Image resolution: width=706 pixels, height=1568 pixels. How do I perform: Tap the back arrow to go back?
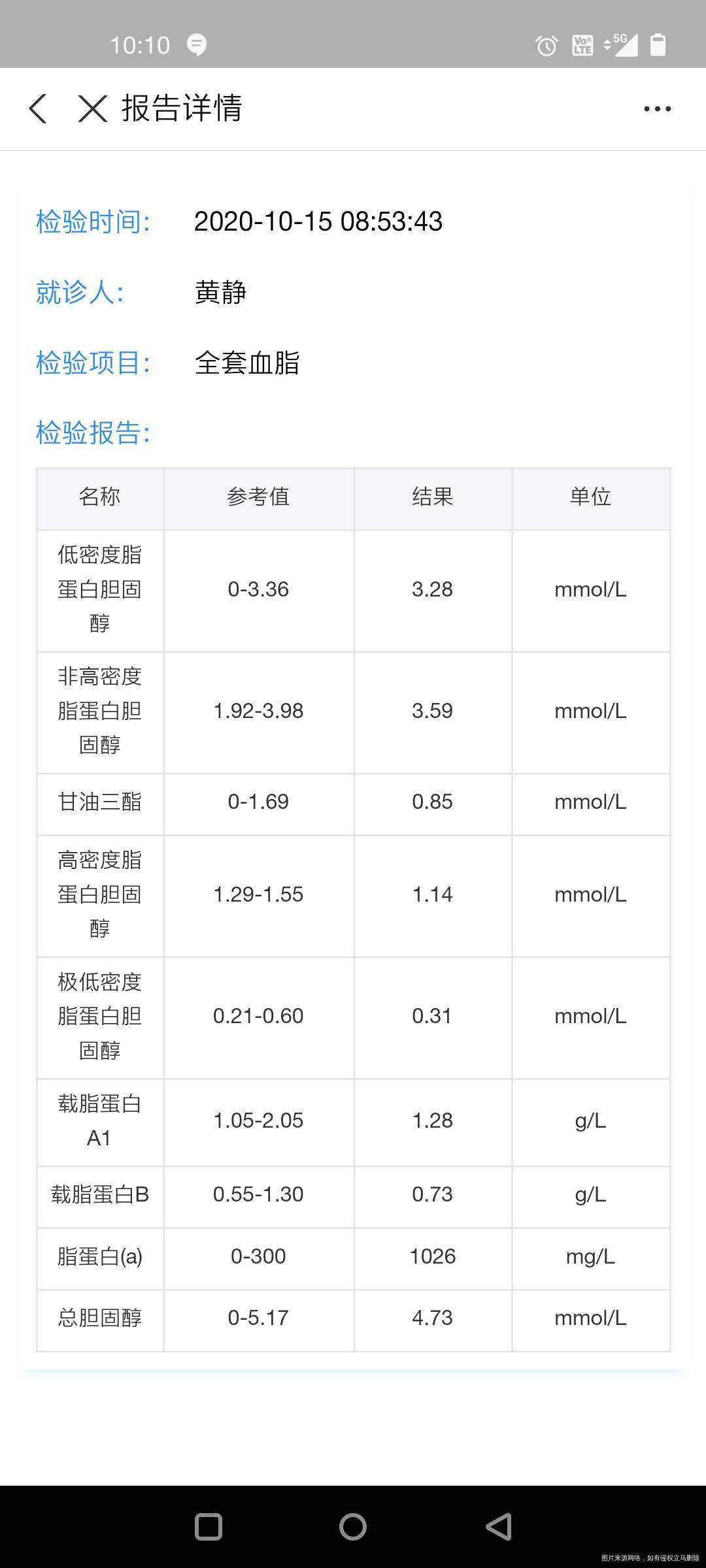click(x=37, y=109)
